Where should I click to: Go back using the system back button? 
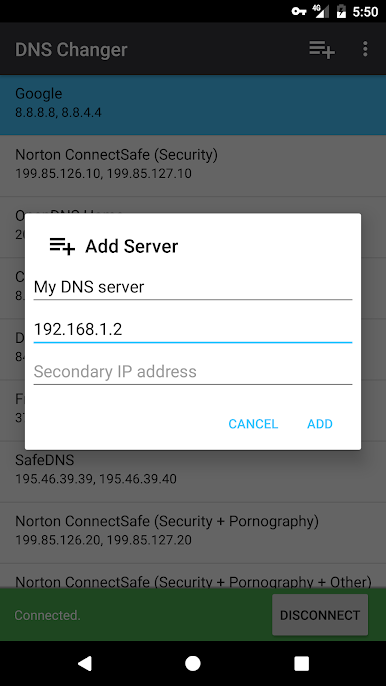click(85, 663)
